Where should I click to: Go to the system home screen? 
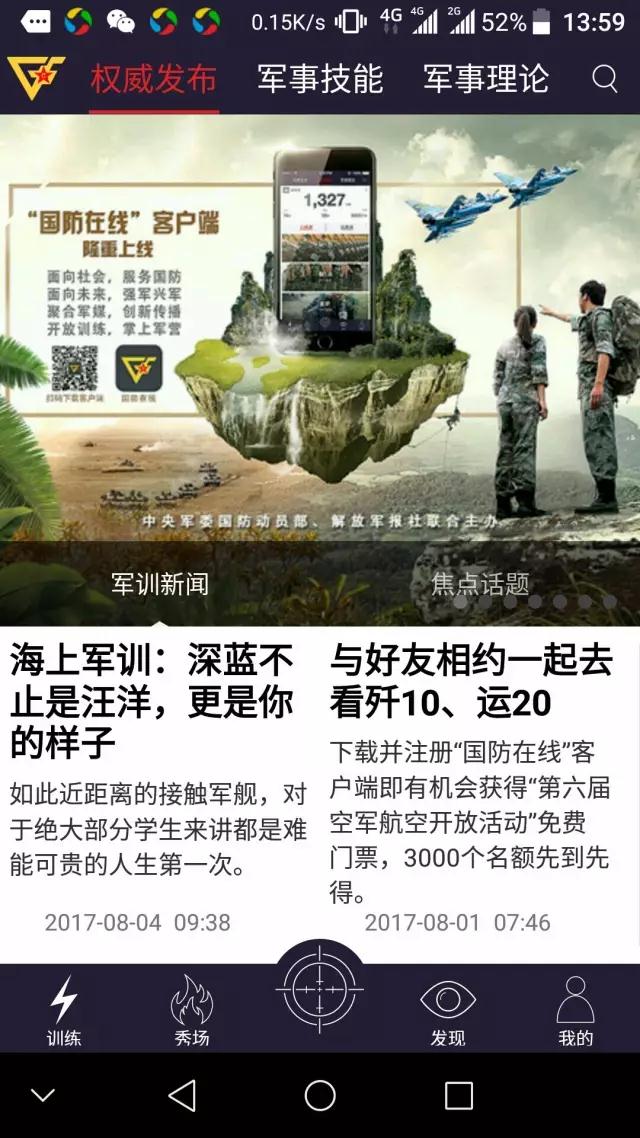coord(320,1095)
